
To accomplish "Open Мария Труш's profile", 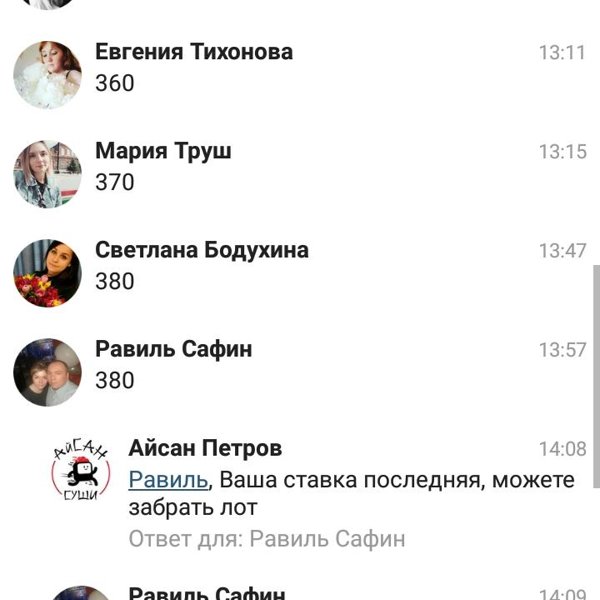I will [163, 151].
